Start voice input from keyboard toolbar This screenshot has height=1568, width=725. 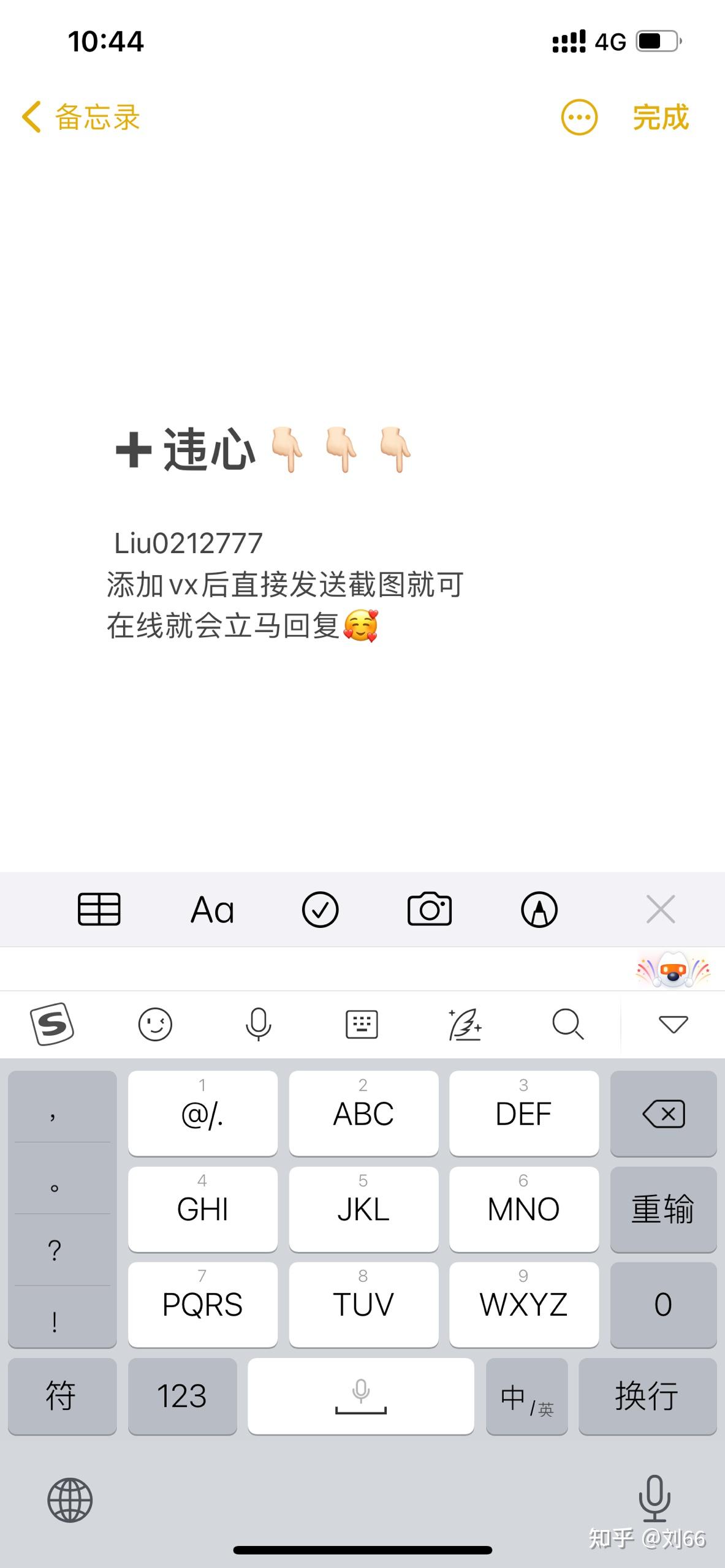point(258,1024)
